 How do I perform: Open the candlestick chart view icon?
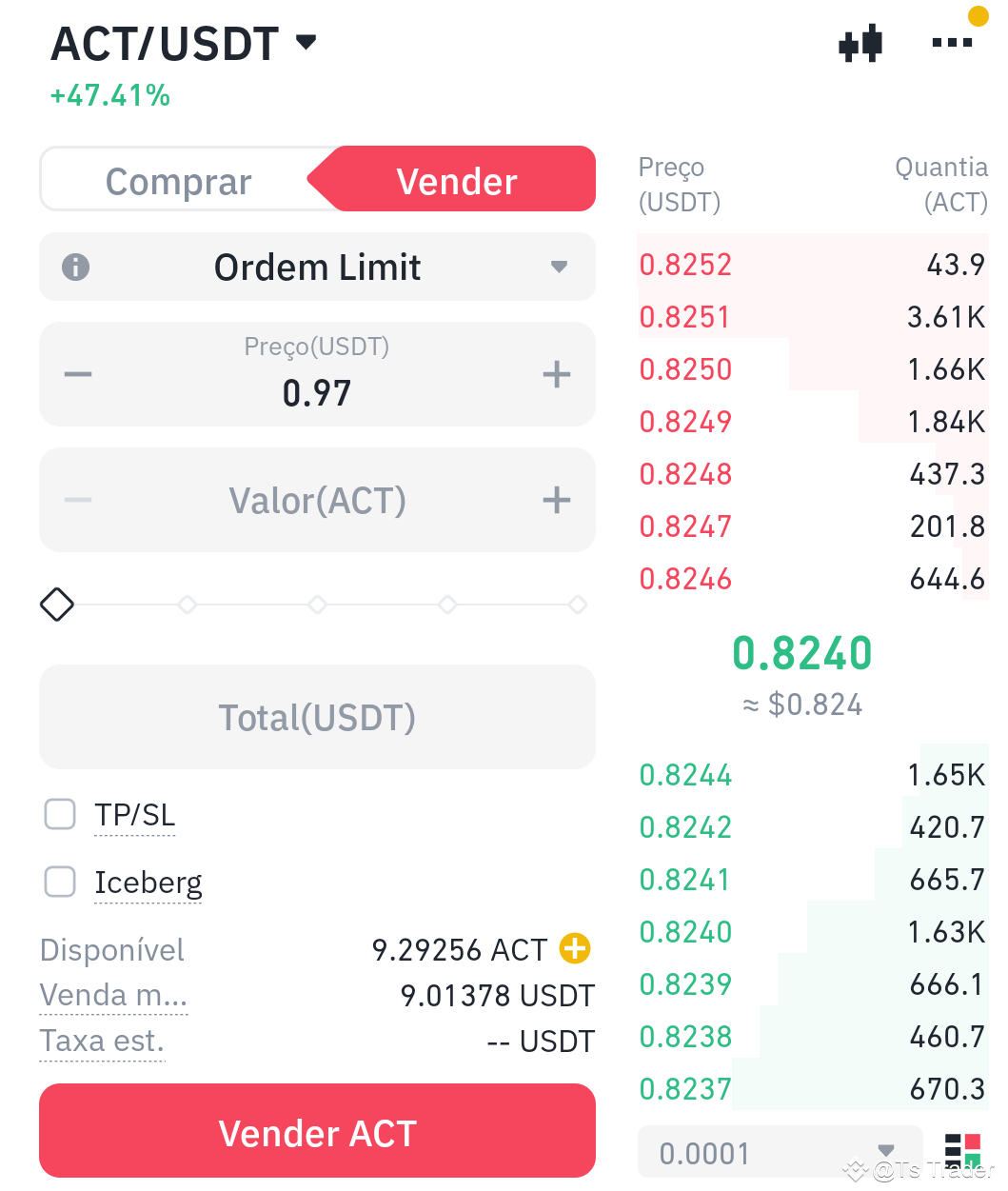tap(860, 42)
